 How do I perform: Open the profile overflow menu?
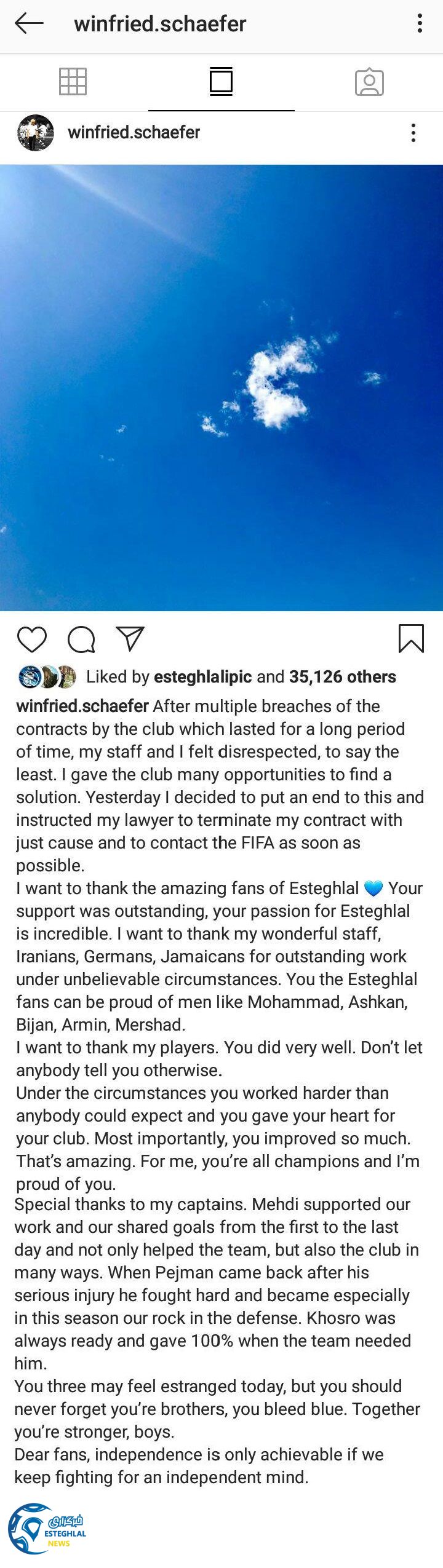(420, 23)
